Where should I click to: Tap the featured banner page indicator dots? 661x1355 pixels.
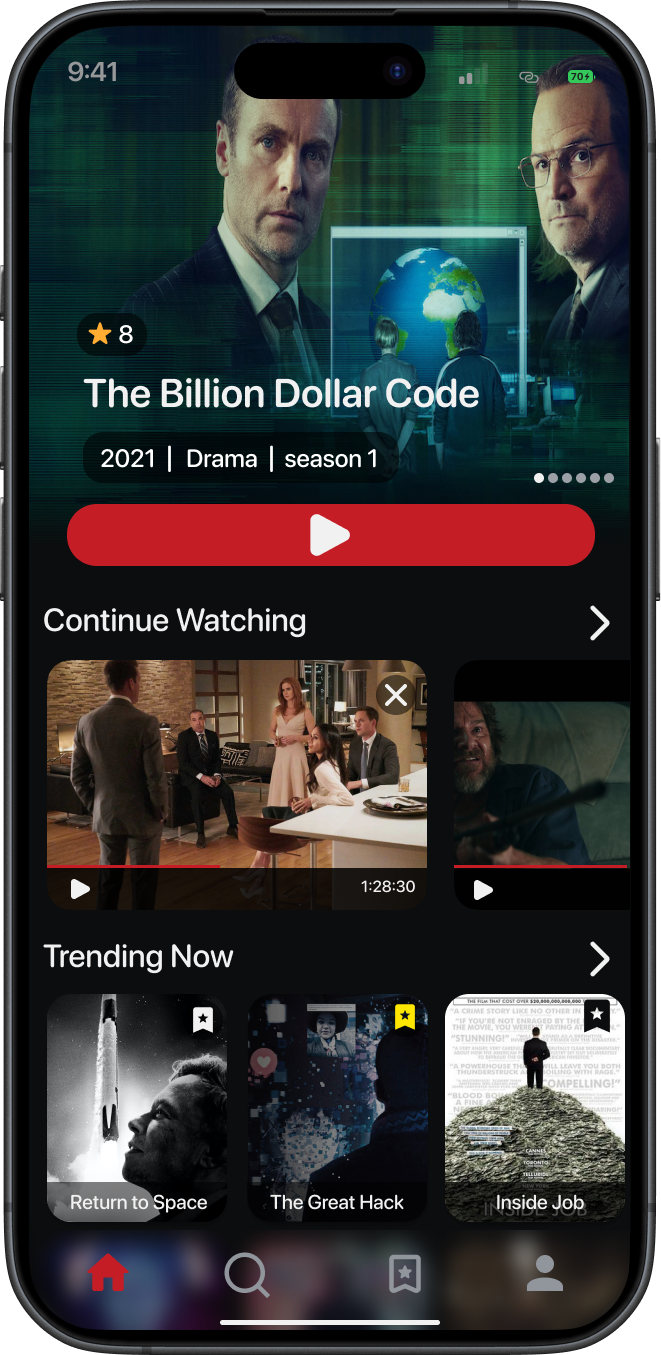[574, 478]
